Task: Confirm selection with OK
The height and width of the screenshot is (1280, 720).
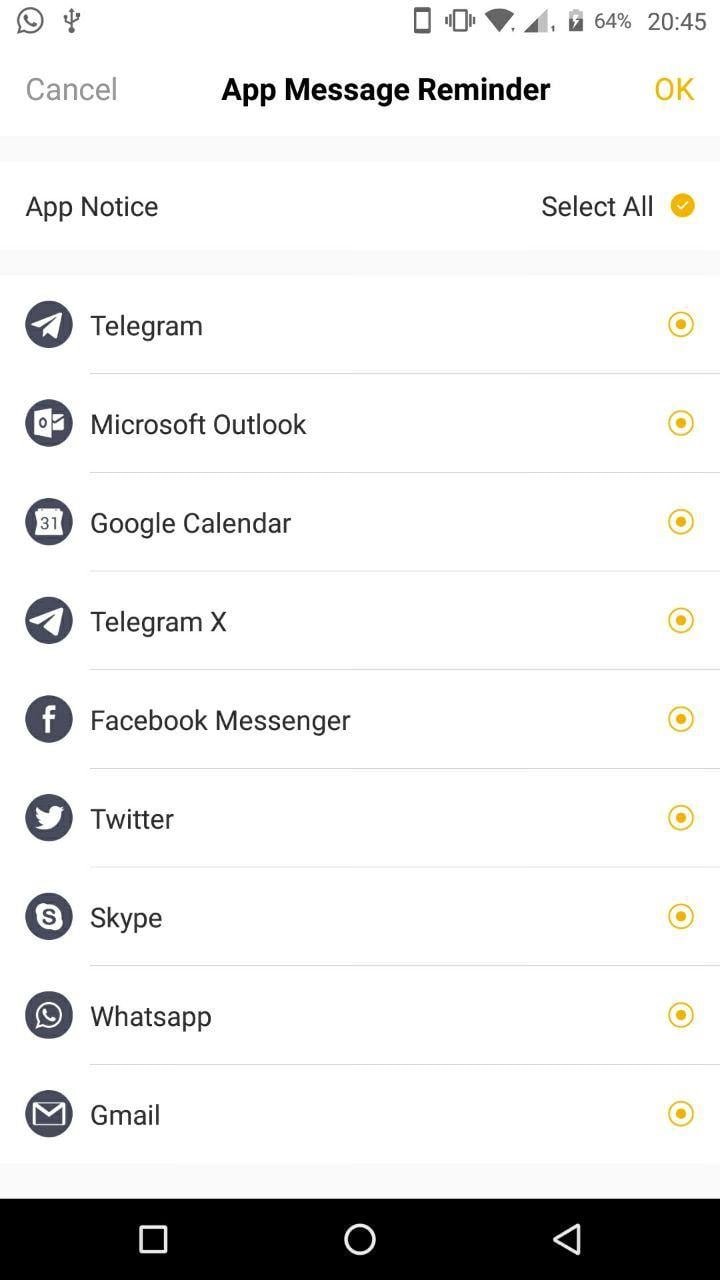Action: [x=674, y=89]
